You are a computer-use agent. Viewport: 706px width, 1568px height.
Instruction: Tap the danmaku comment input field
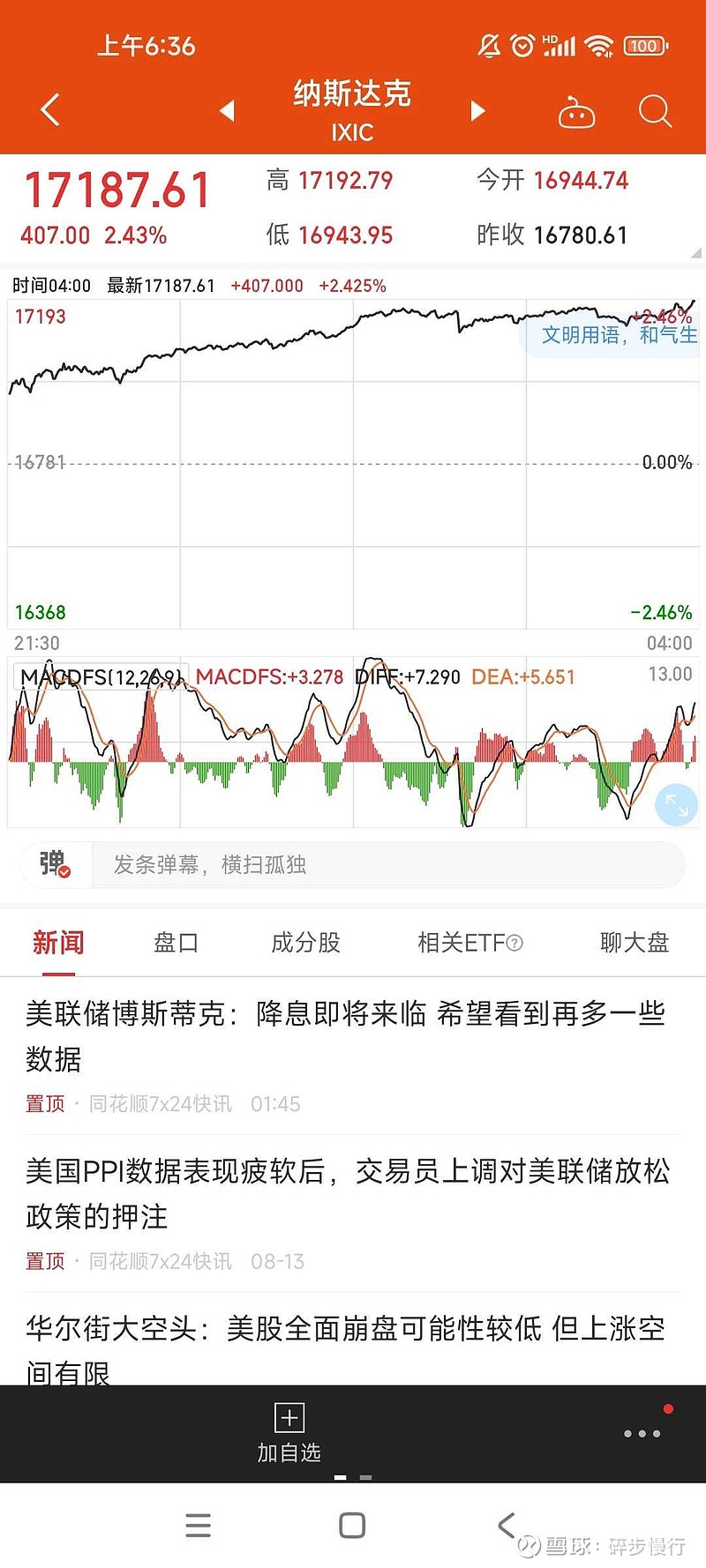tap(379, 864)
